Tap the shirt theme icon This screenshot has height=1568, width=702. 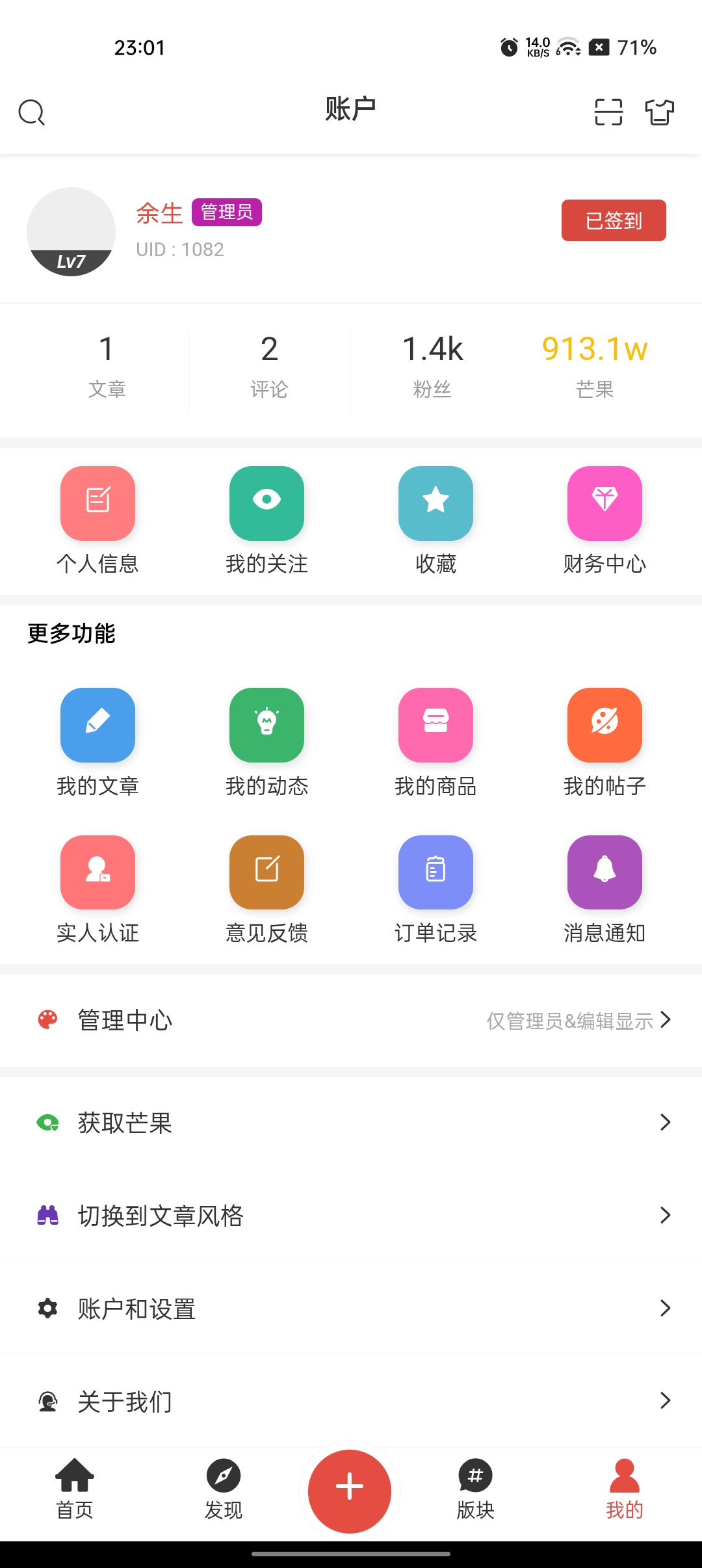[659, 112]
